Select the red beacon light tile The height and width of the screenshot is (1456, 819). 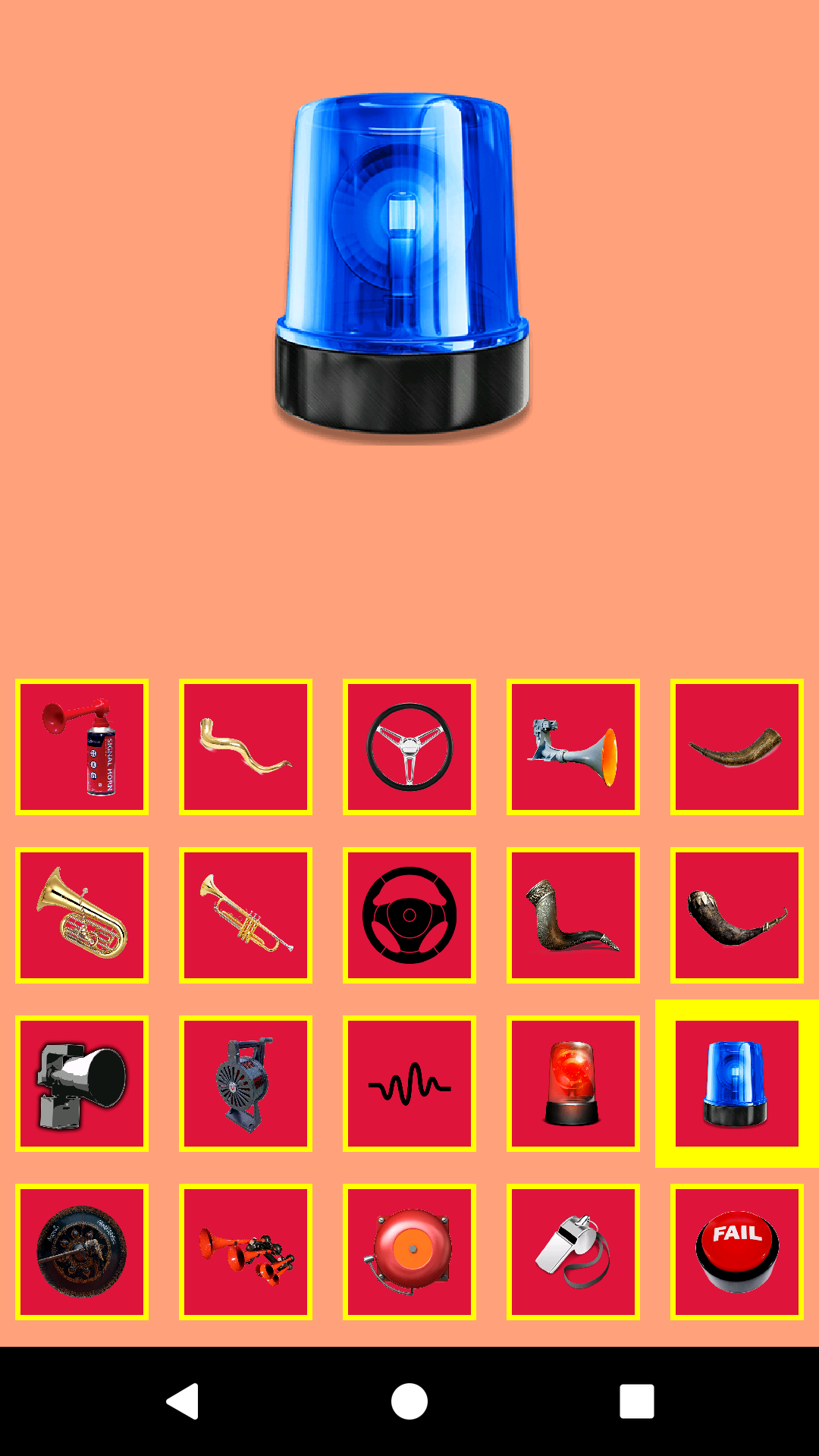point(573,1084)
